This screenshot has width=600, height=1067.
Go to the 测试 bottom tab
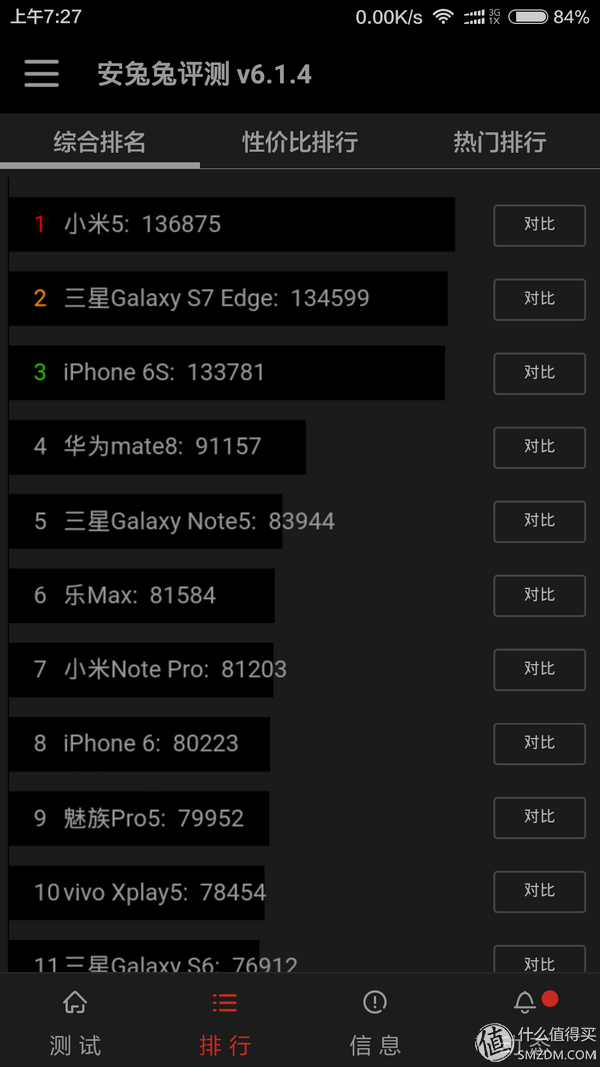click(75, 1021)
